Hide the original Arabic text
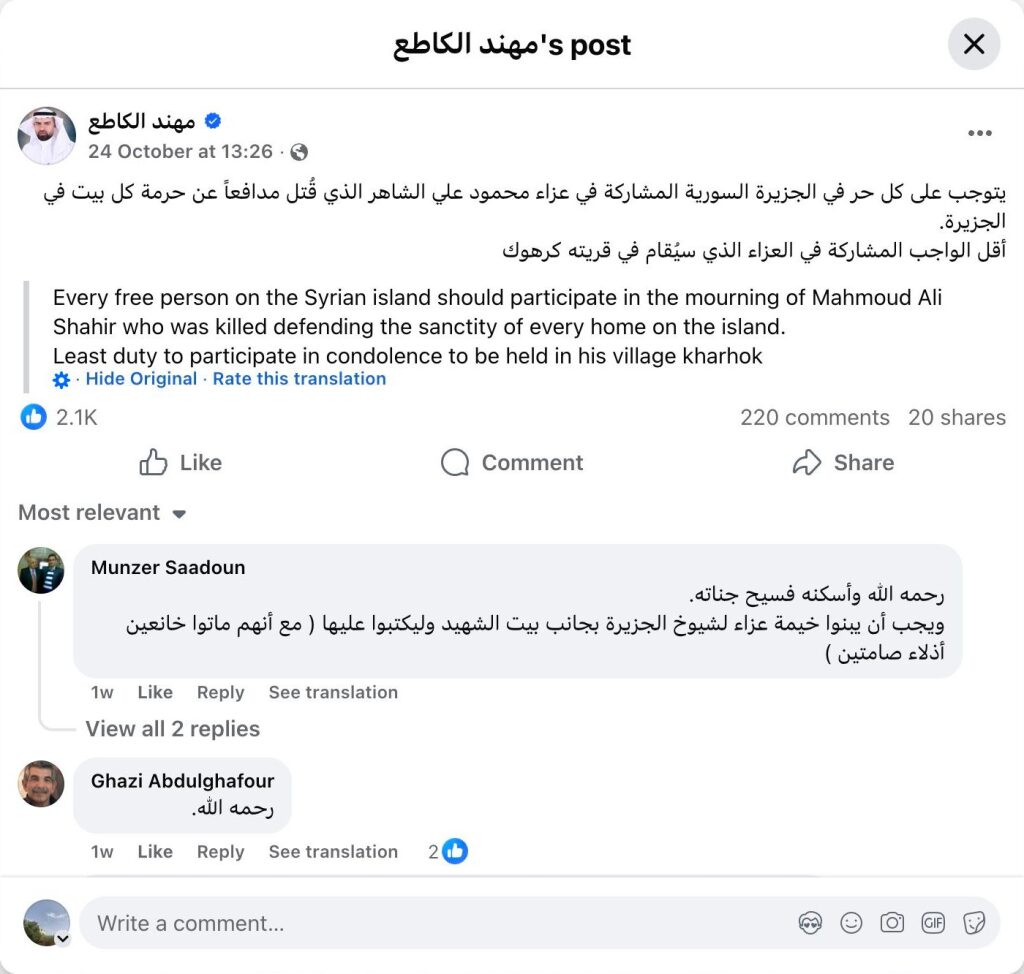 141,379
